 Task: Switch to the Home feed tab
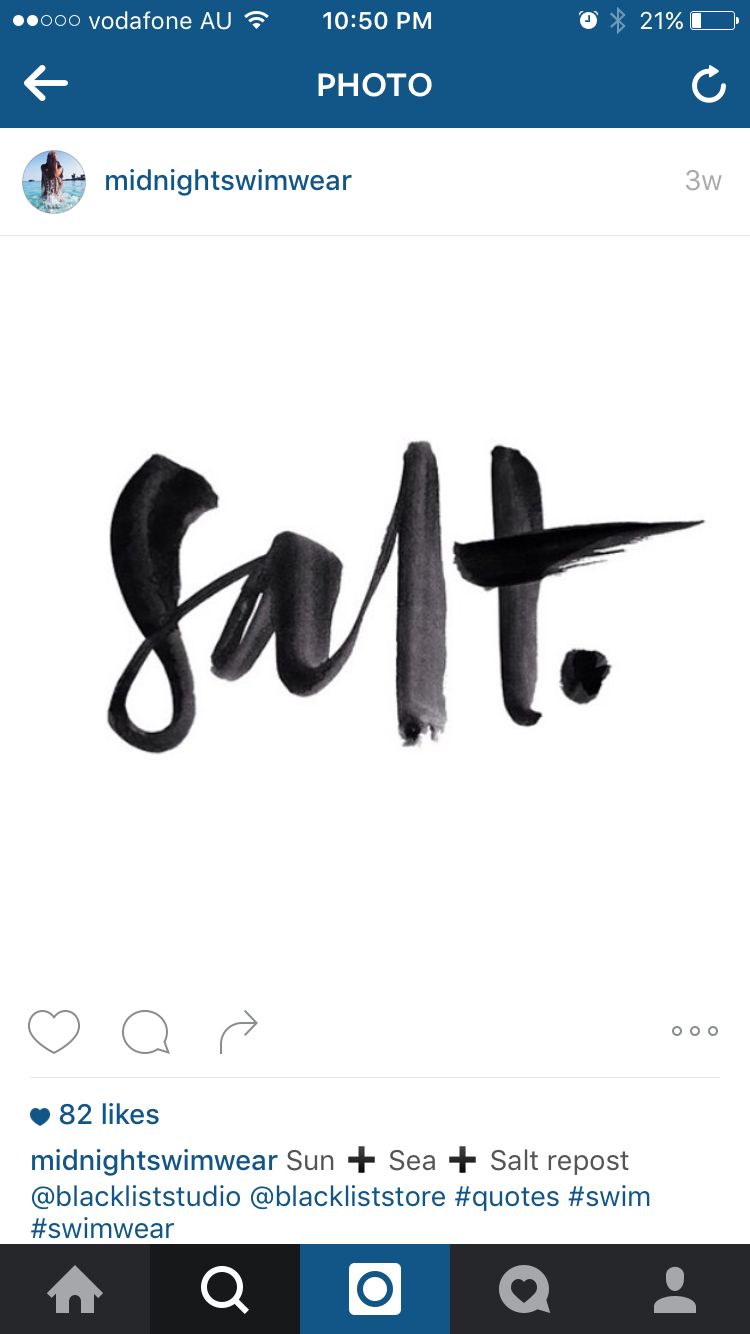pyautogui.click(x=75, y=1290)
